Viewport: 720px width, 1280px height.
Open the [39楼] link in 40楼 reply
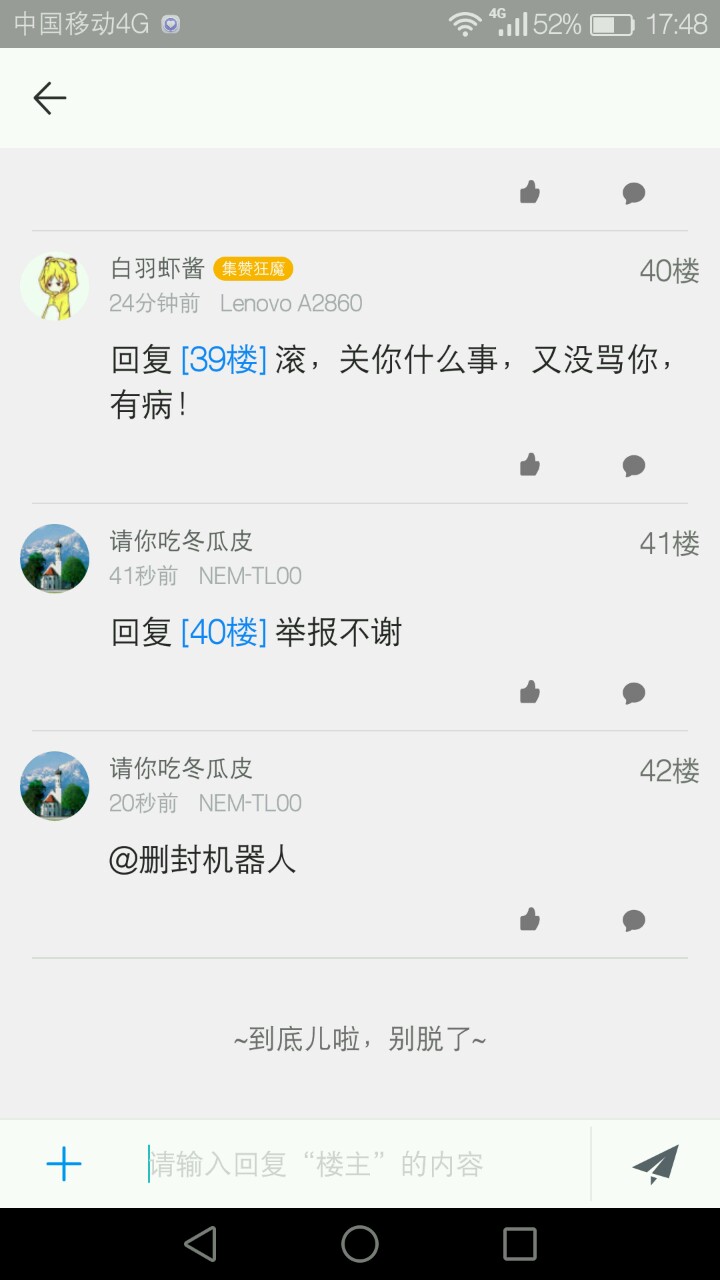[x=224, y=360]
